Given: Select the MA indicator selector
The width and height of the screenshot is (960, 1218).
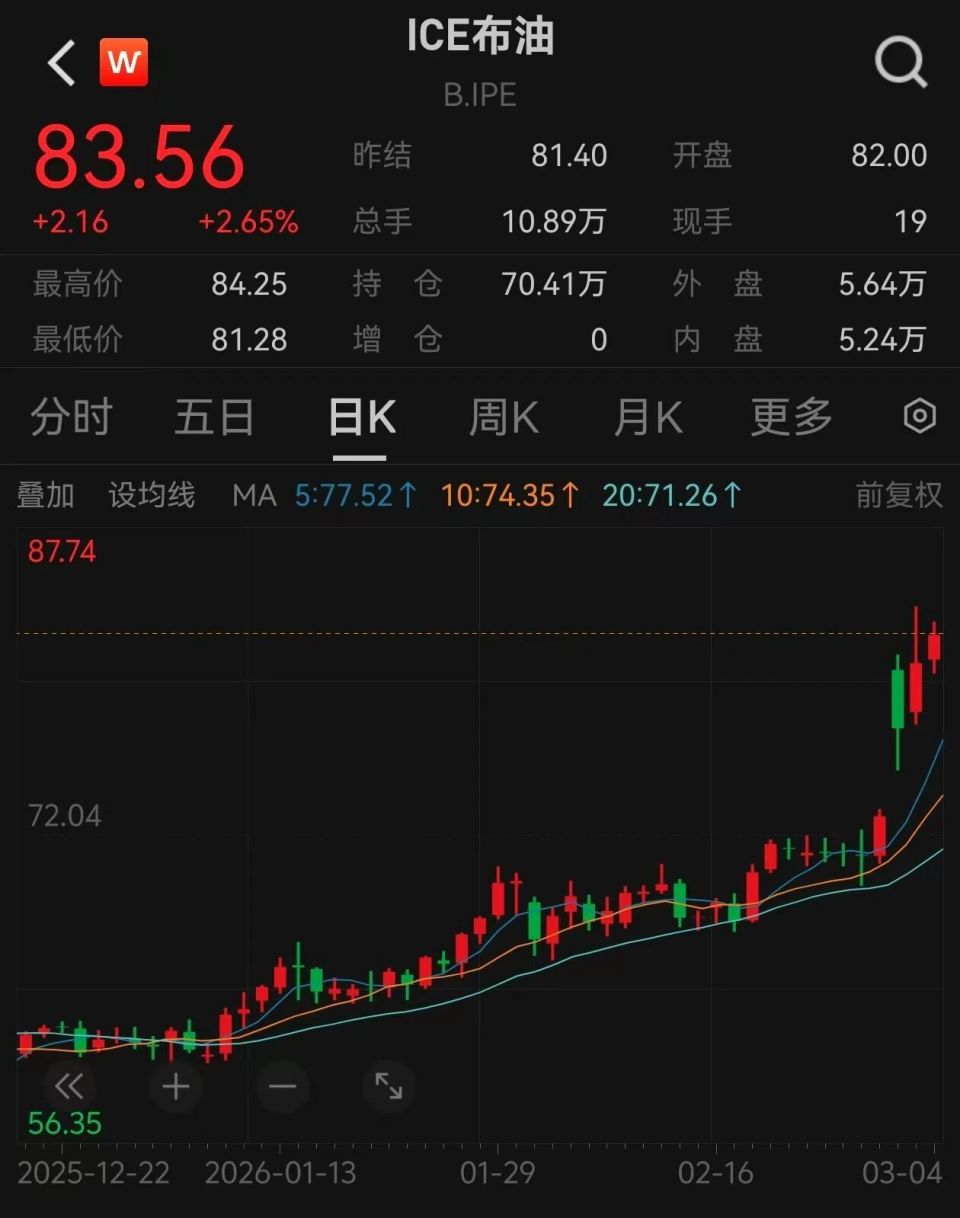Looking at the screenshot, I should pos(255,495).
